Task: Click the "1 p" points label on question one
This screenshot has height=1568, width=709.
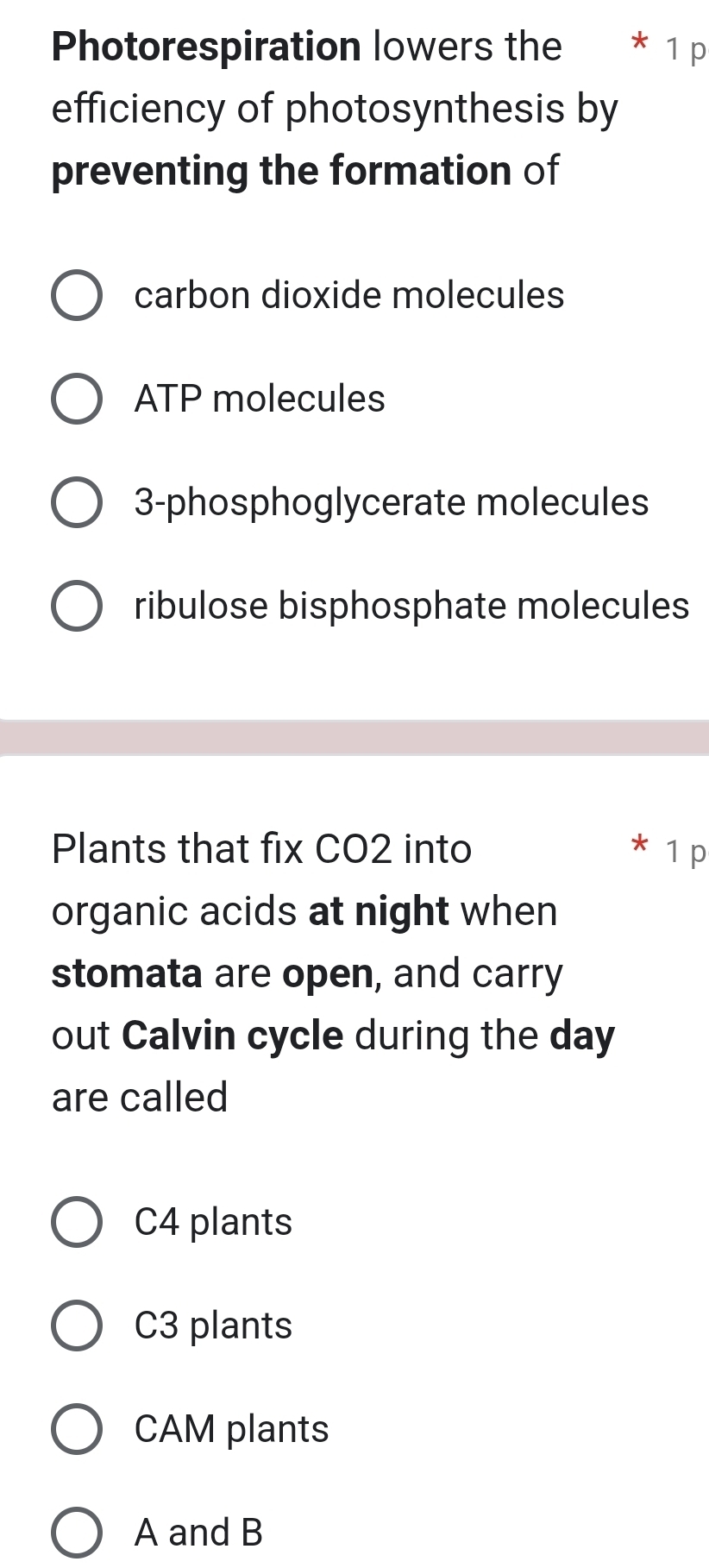Action: (684, 47)
